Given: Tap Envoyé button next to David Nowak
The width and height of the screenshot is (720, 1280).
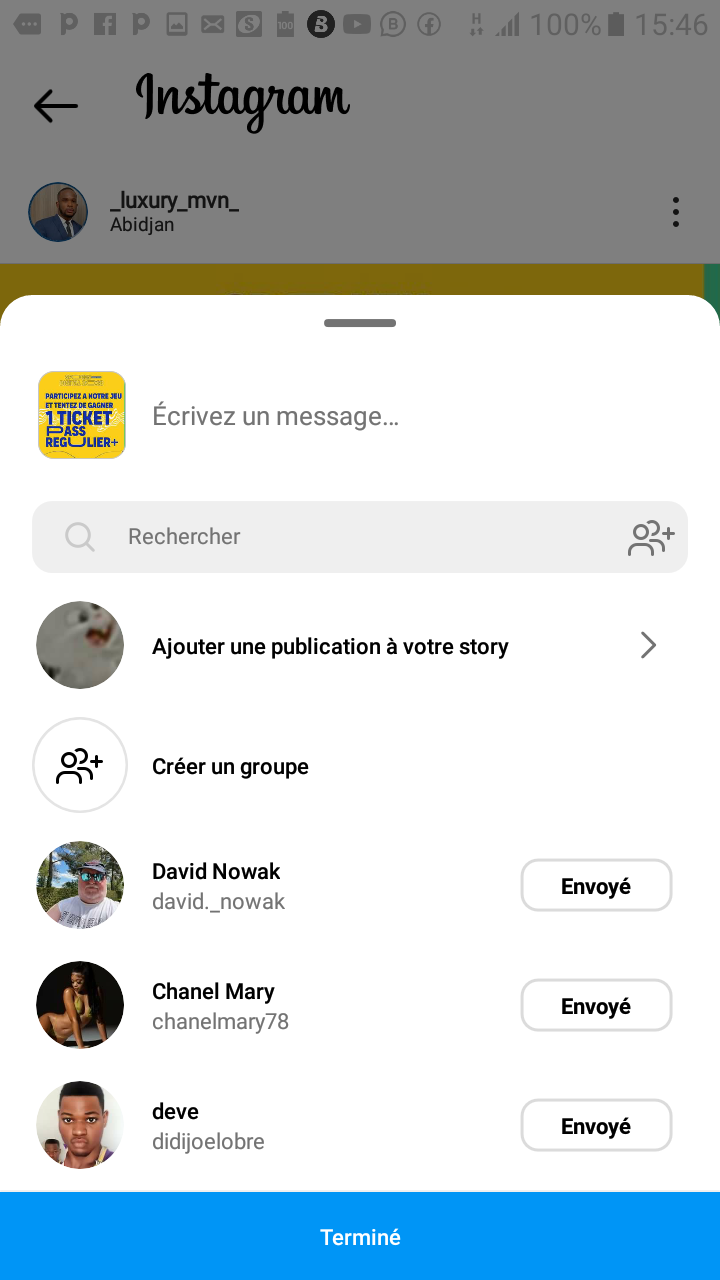Looking at the screenshot, I should (596, 886).
